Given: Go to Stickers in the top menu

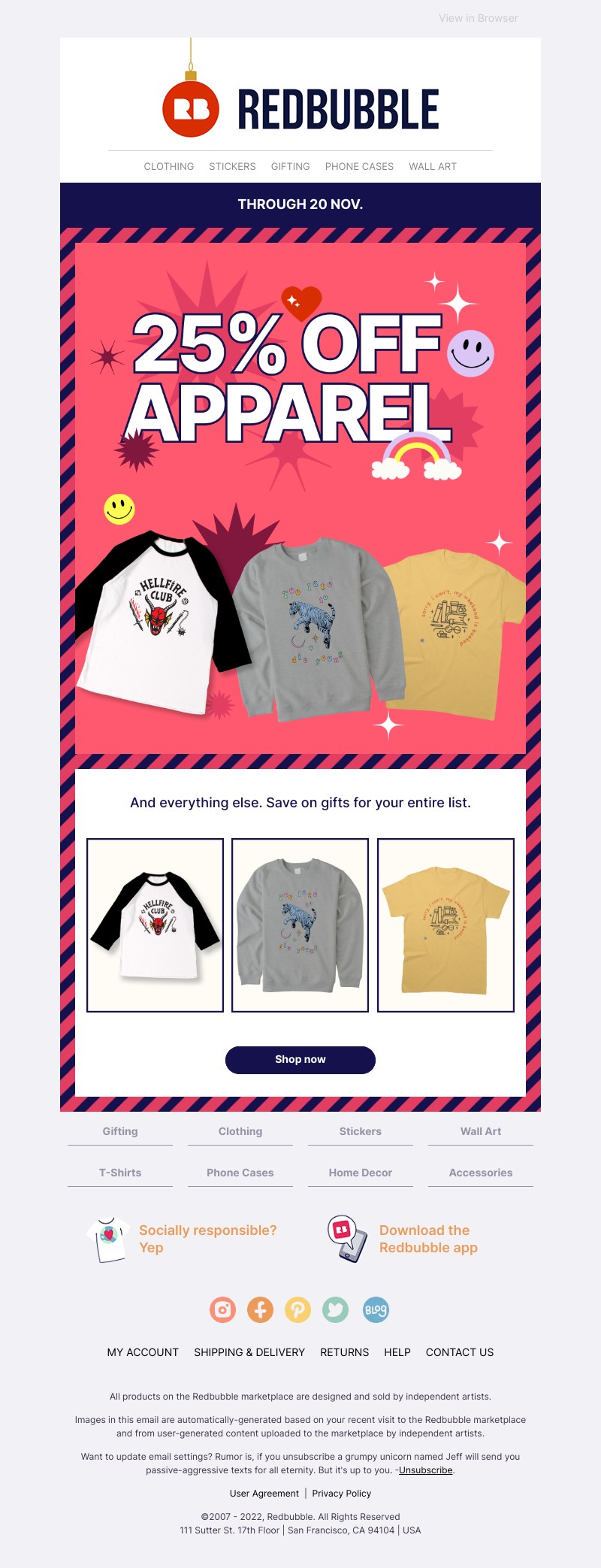Looking at the screenshot, I should click(x=232, y=167).
